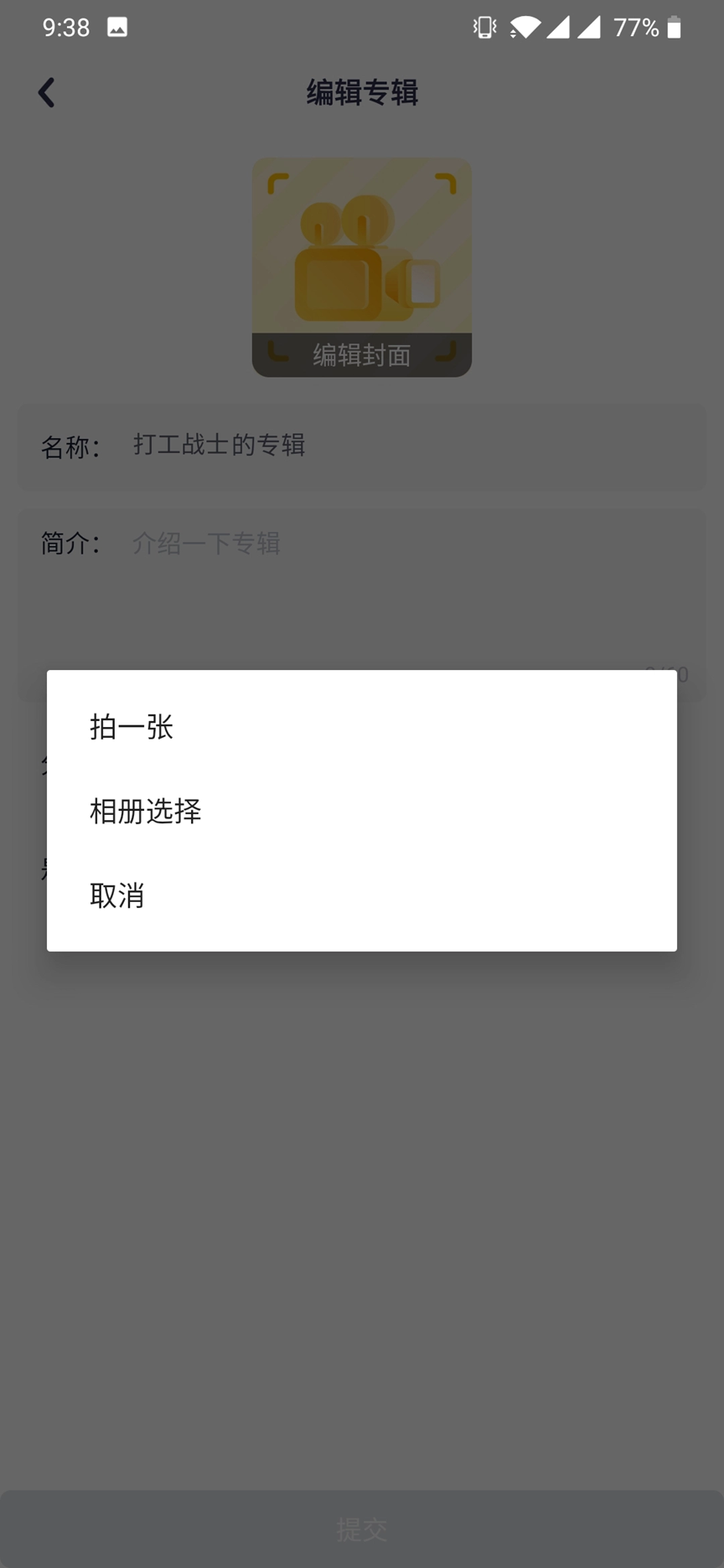Select 拍一张 to take a photo
Image resolution: width=724 pixels, height=1568 pixels.
point(132,727)
